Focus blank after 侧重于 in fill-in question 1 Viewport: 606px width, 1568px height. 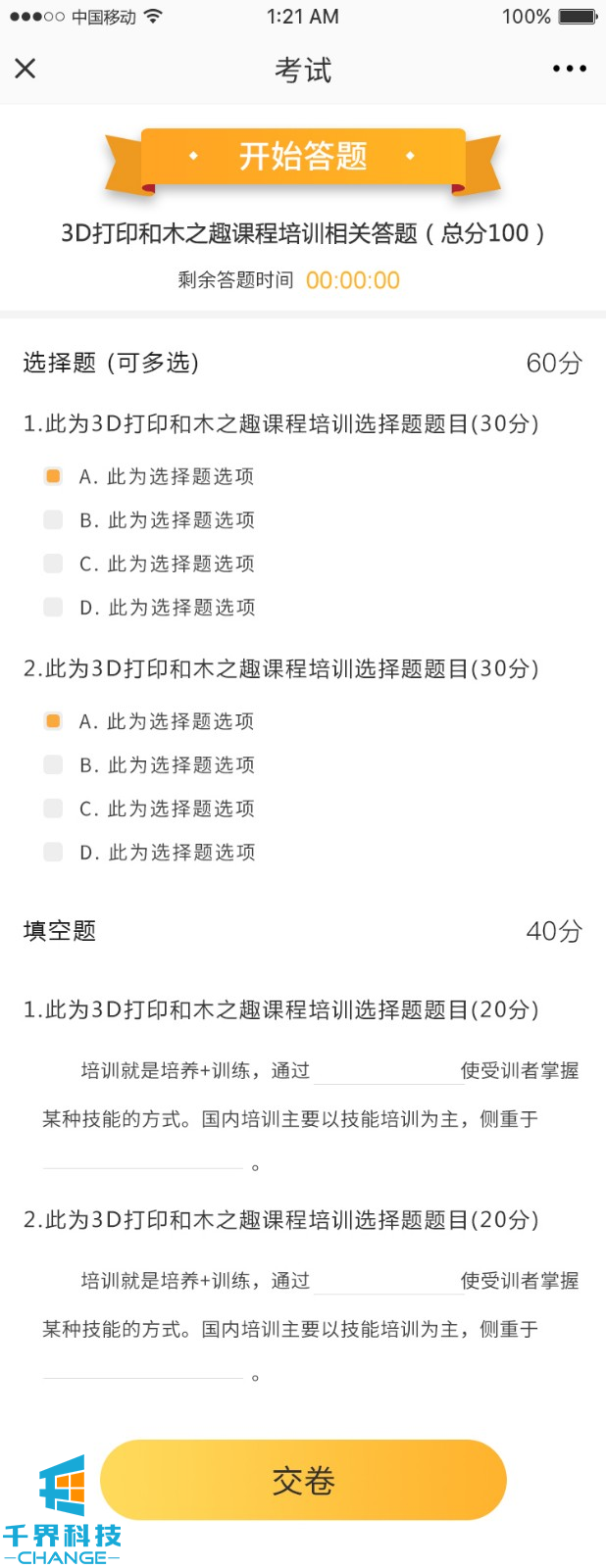click(x=142, y=1156)
